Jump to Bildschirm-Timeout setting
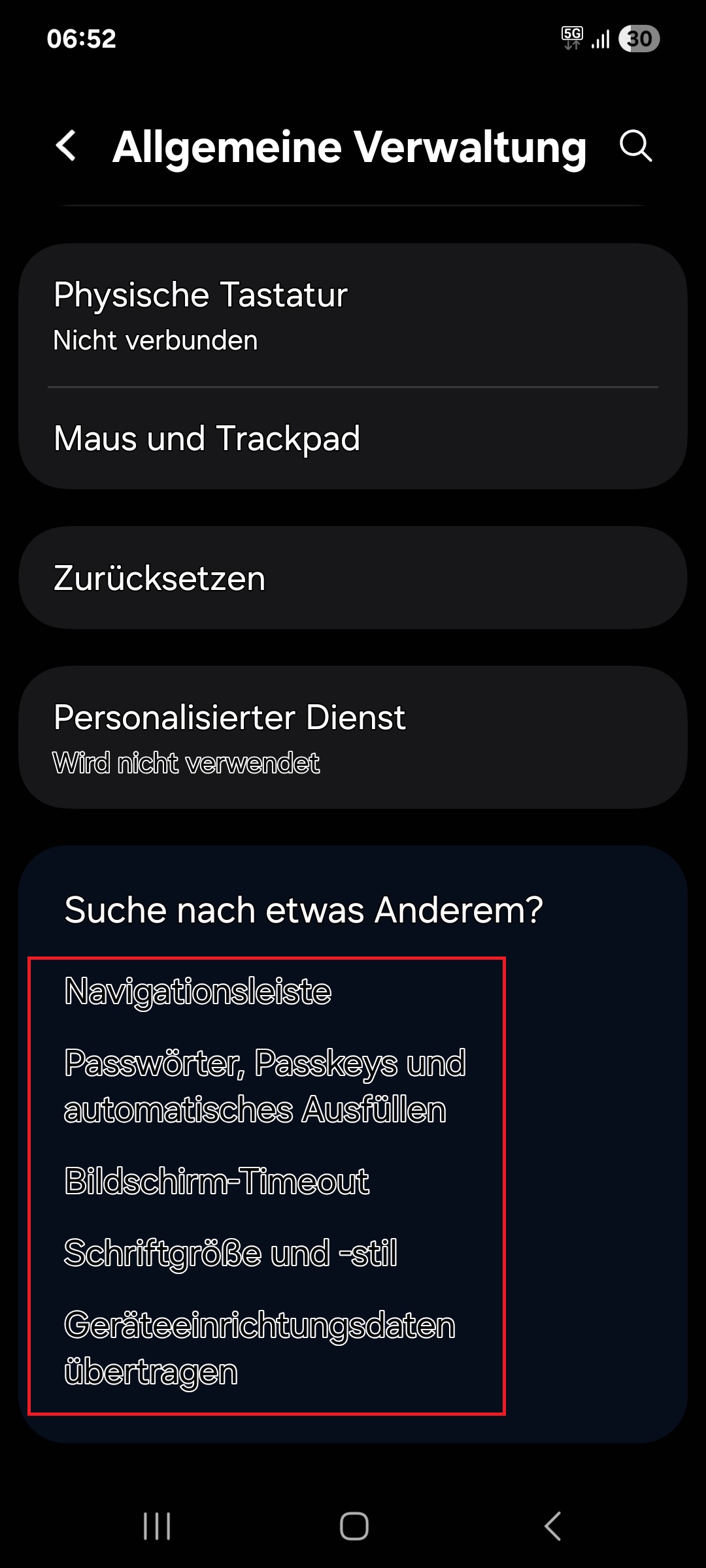This screenshot has width=706, height=1568. point(216,1181)
